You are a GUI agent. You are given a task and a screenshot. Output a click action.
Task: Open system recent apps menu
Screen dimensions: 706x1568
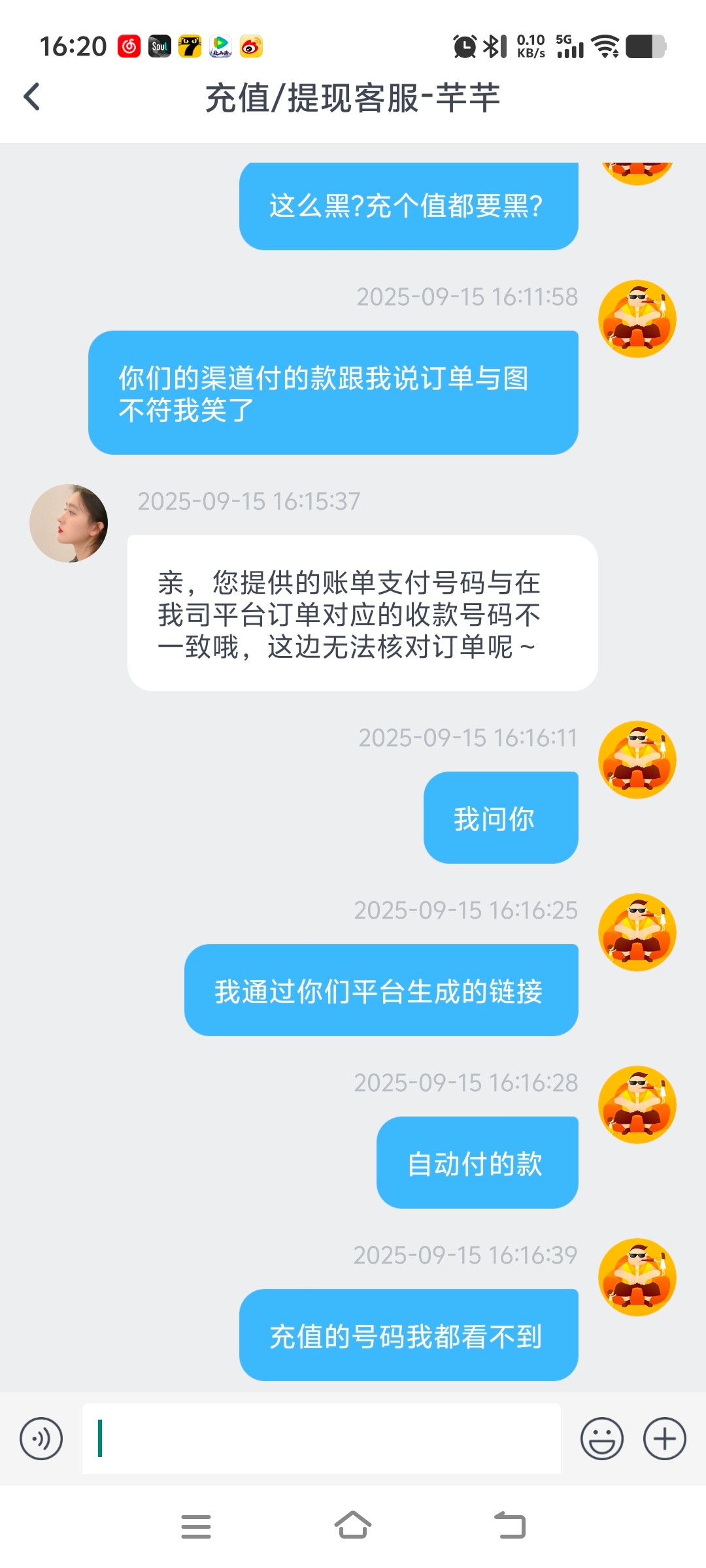click(x=195, y=1526)
